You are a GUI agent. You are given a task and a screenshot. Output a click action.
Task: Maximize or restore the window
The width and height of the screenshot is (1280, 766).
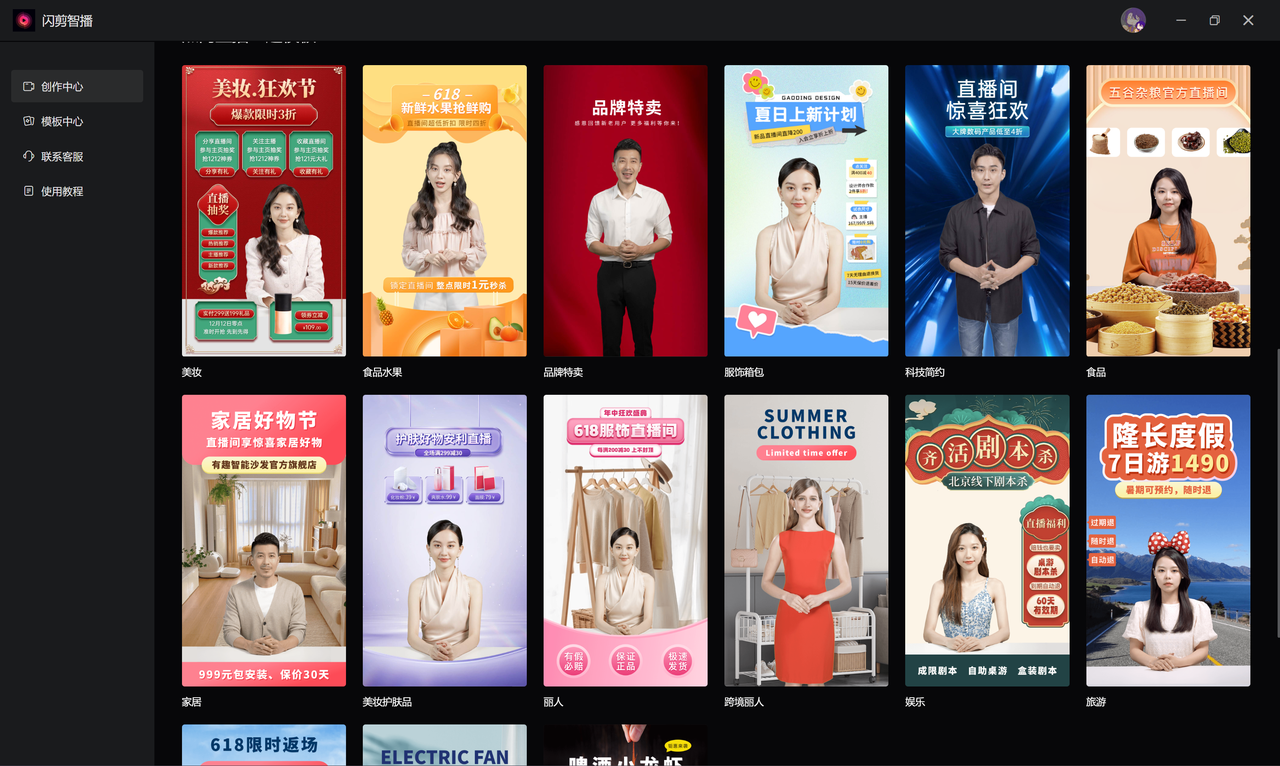tap(1214, 20)
